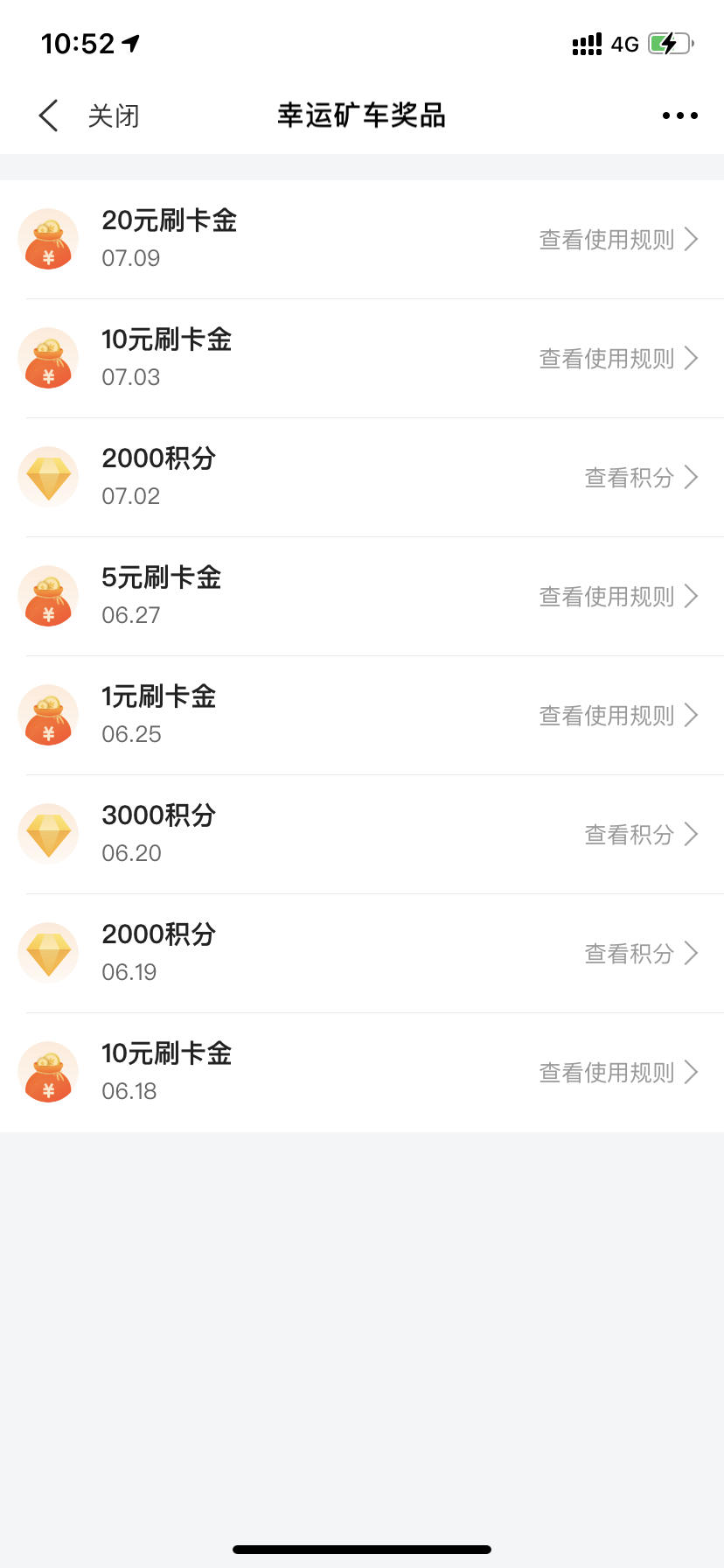Tap 查看积分 for 3000积分

point(641,834)
